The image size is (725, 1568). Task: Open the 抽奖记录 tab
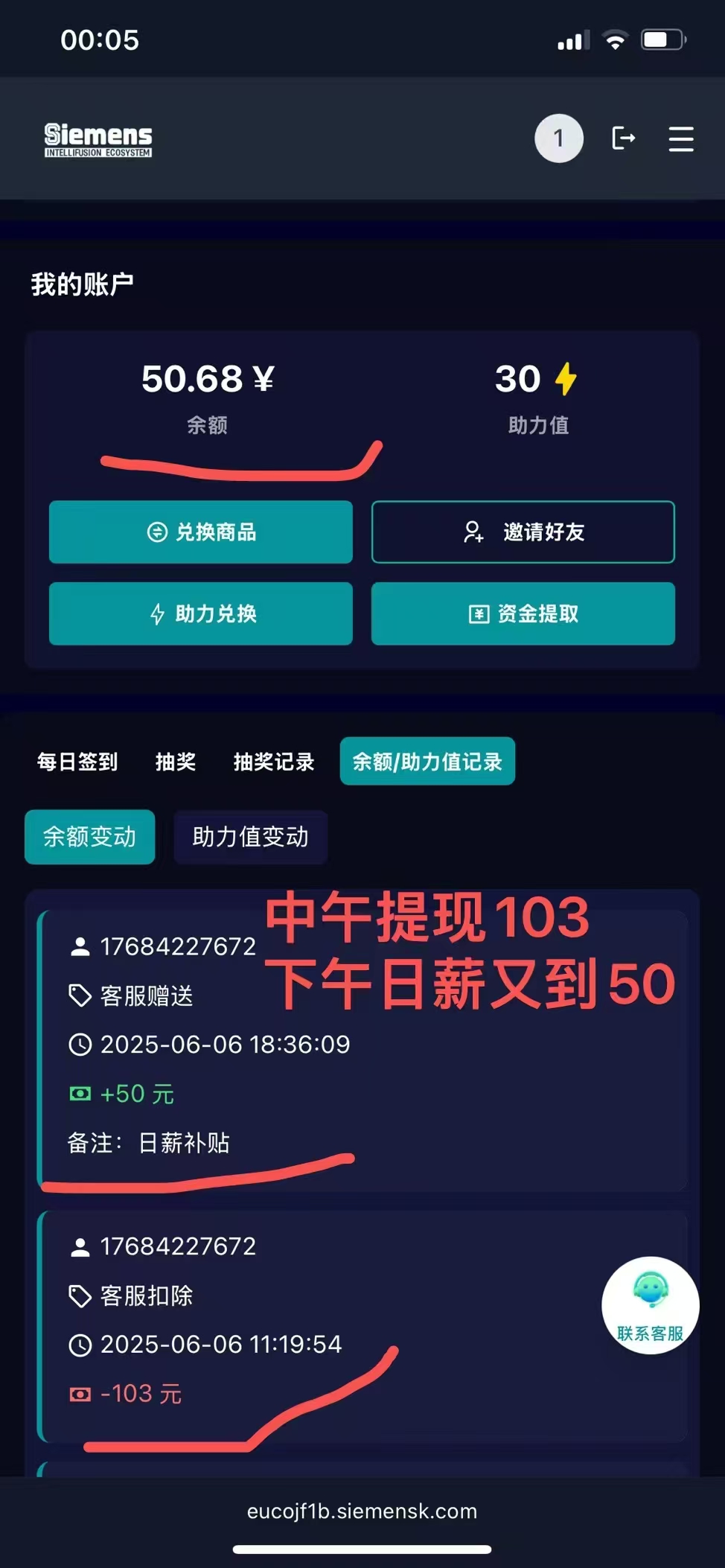[274, 761]
